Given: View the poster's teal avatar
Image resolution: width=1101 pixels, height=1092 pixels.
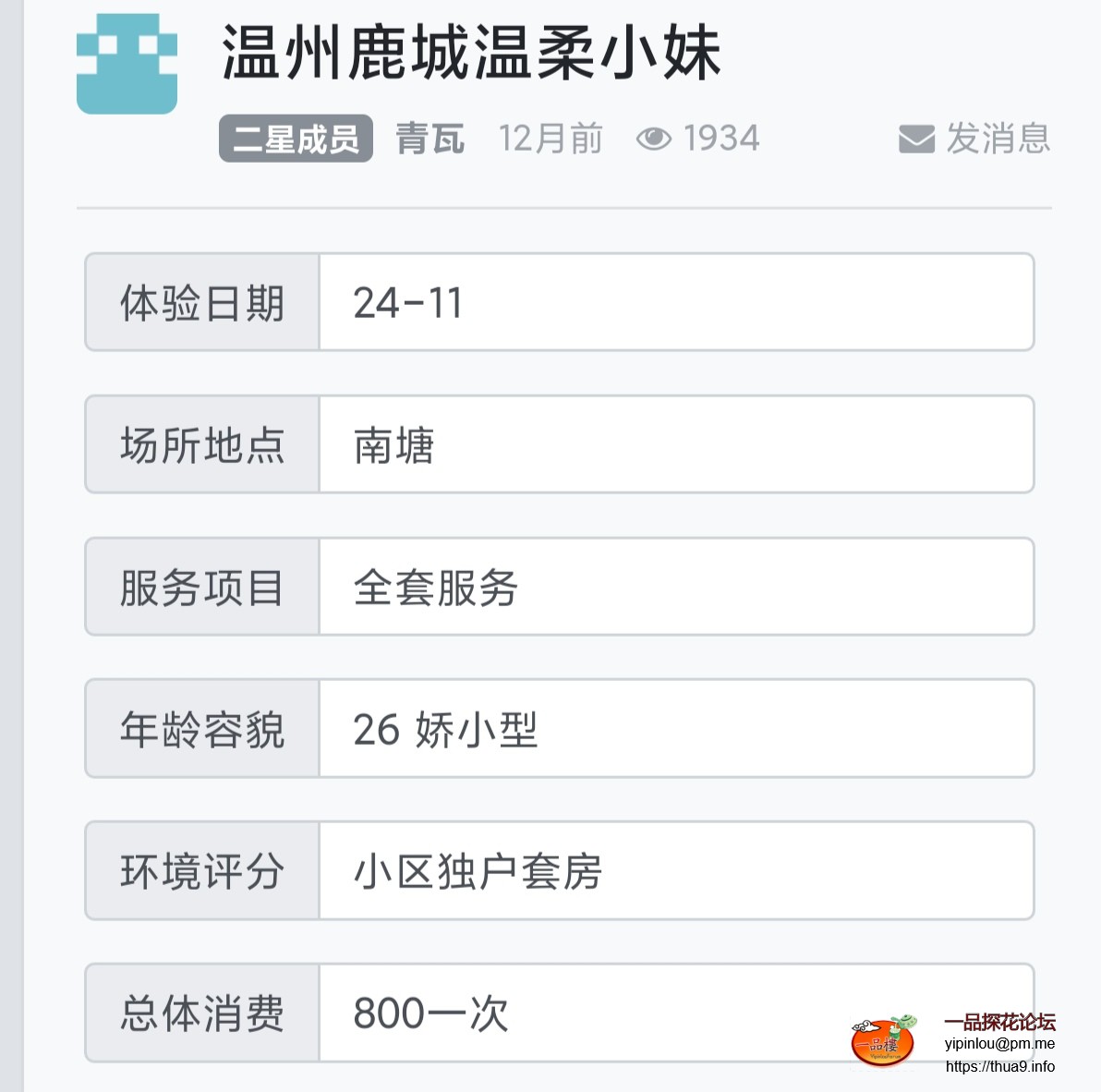Looking at the screenshot, I should (x=127, y=64).
